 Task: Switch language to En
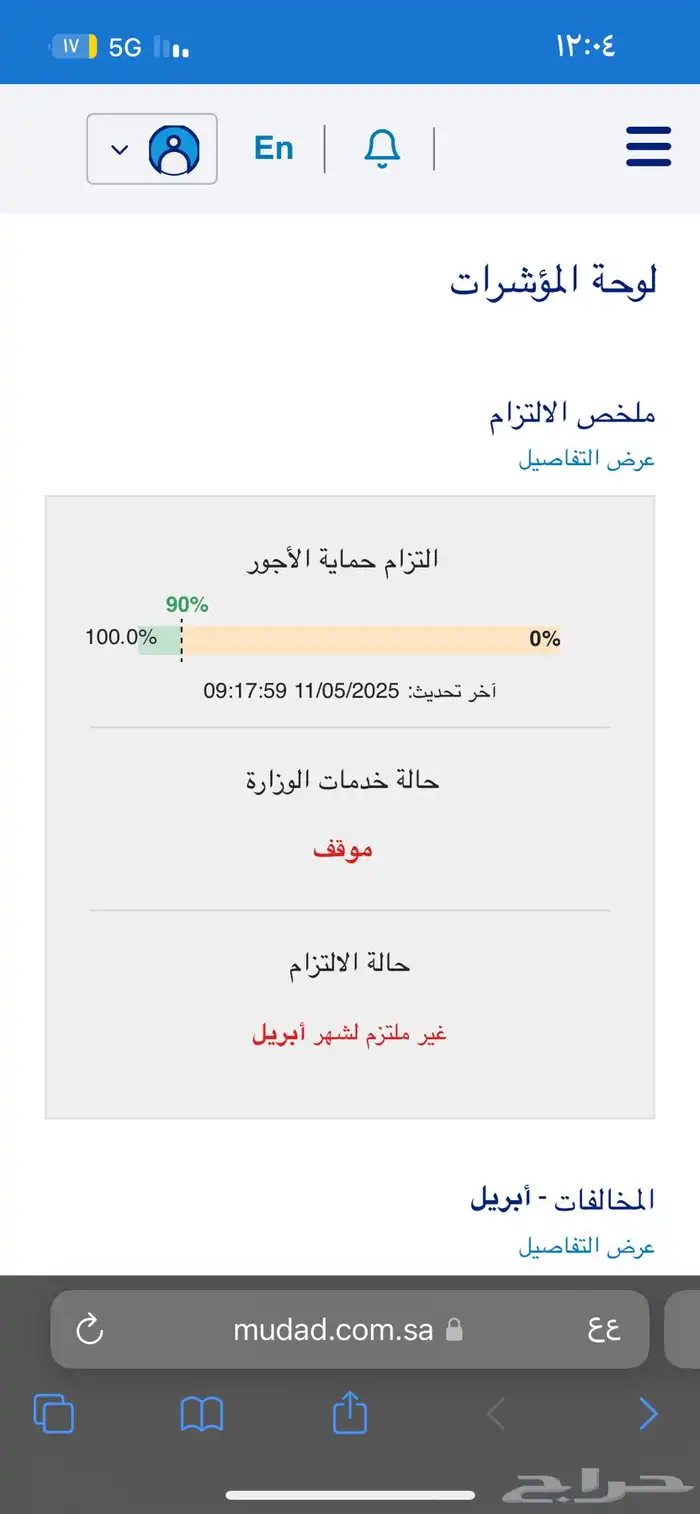274,148
